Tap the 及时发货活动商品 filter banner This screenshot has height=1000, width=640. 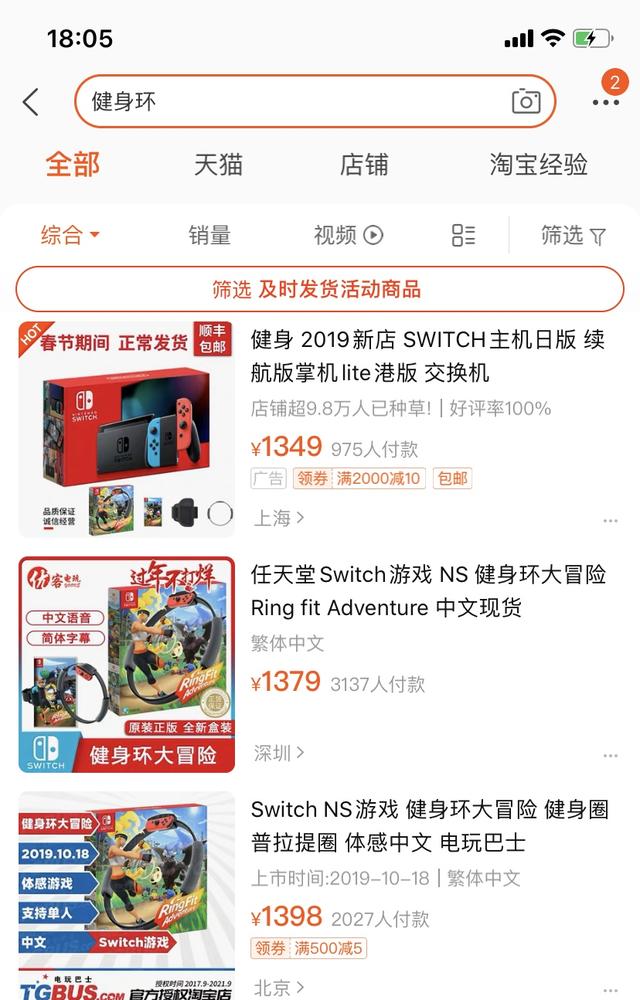[320, 289]
